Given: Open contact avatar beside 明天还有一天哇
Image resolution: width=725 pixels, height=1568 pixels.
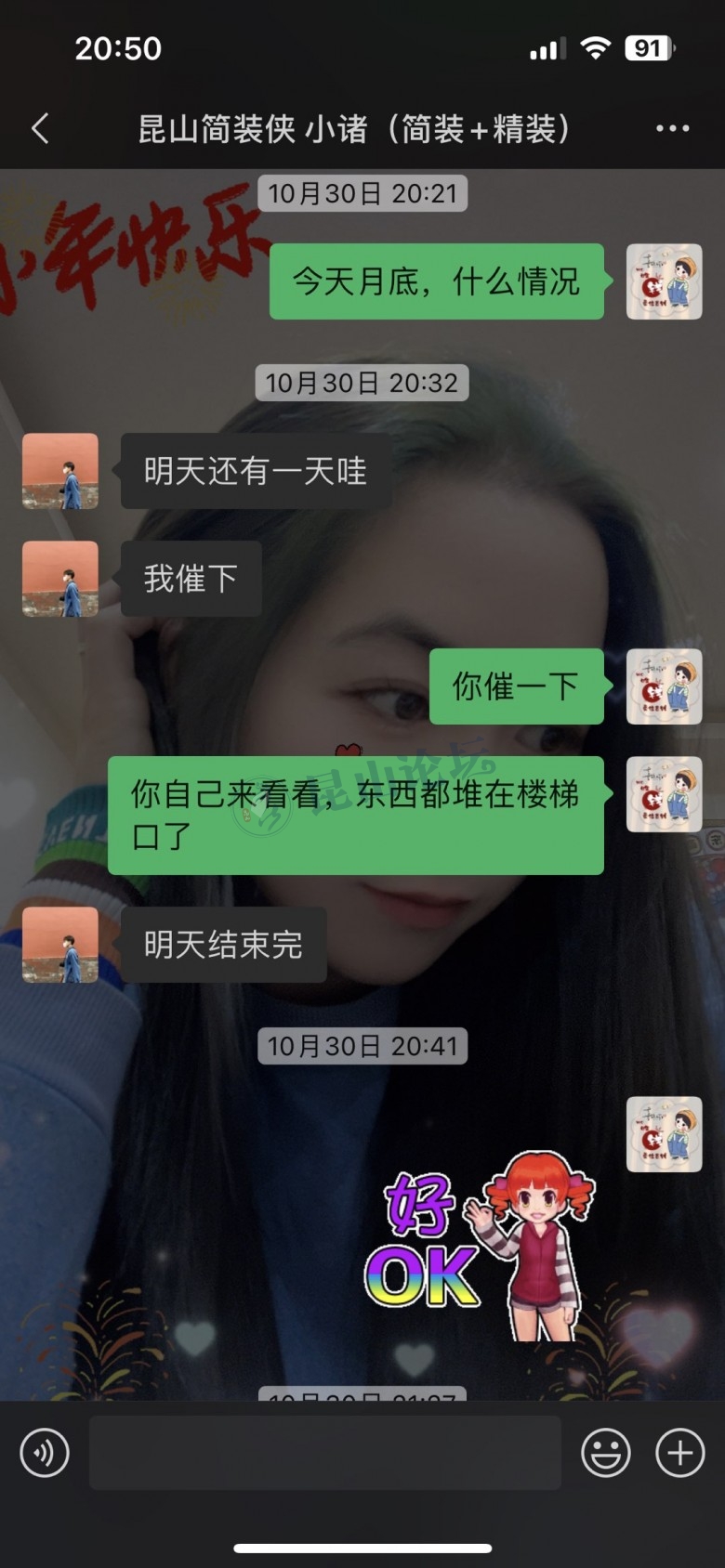Looking at the screenshot, I should [60, 471].
